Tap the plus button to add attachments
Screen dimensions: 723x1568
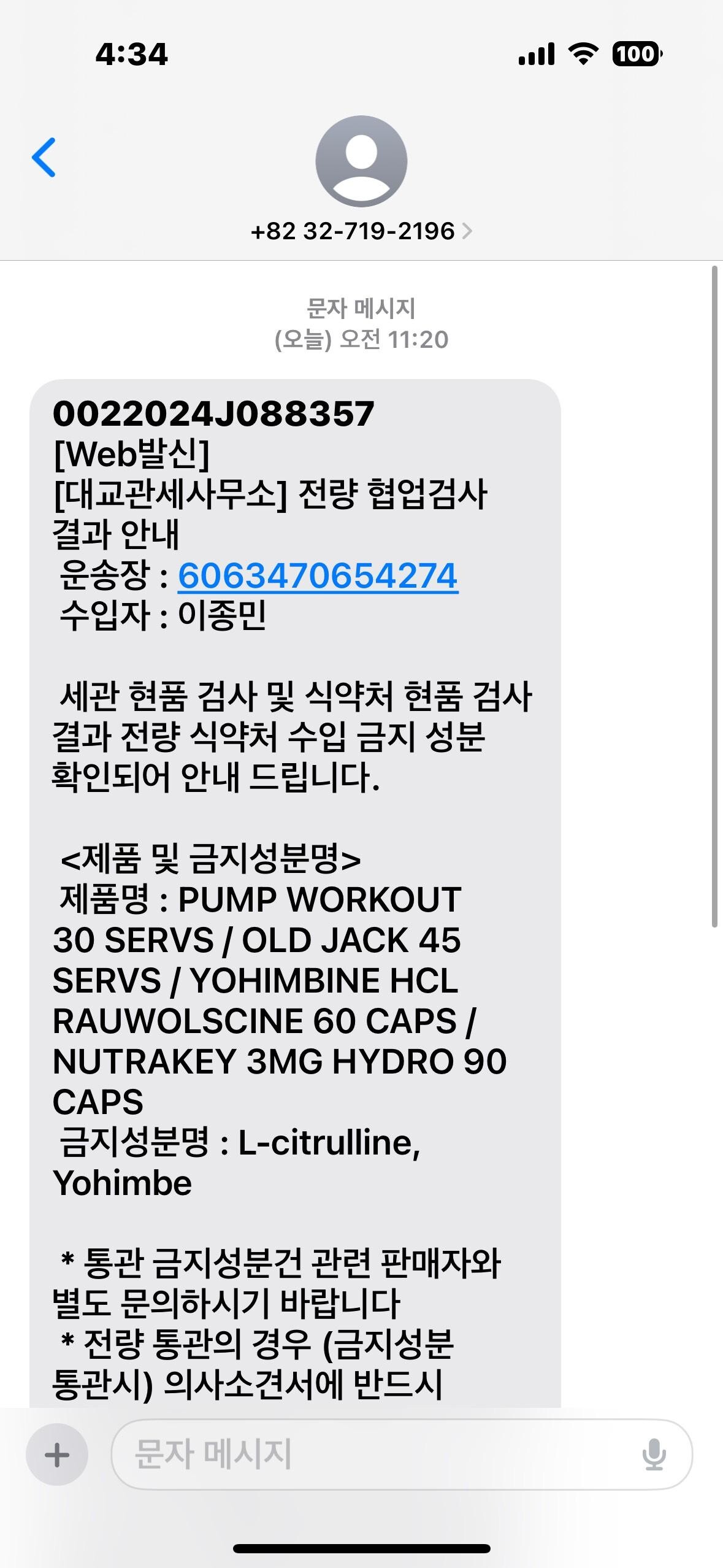(57, 1455)
